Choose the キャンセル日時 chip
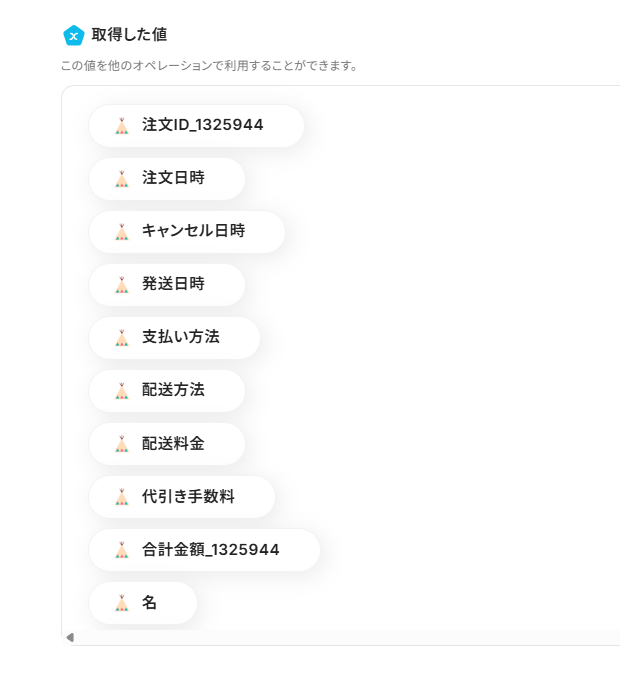This screenshot has height=697, width=620. pyautogui.click(x=187, y=232)
